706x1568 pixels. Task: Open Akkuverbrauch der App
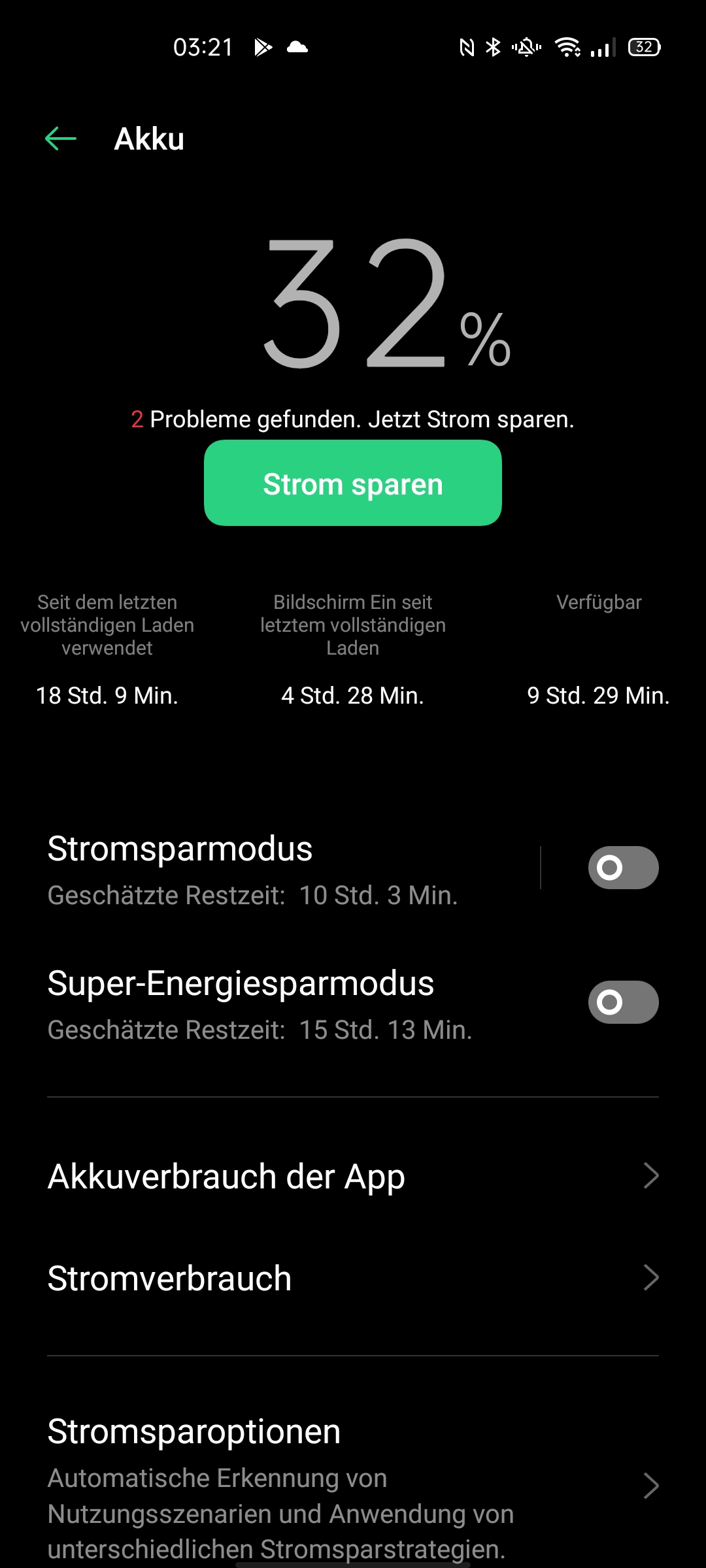[x=353, y=1176]
